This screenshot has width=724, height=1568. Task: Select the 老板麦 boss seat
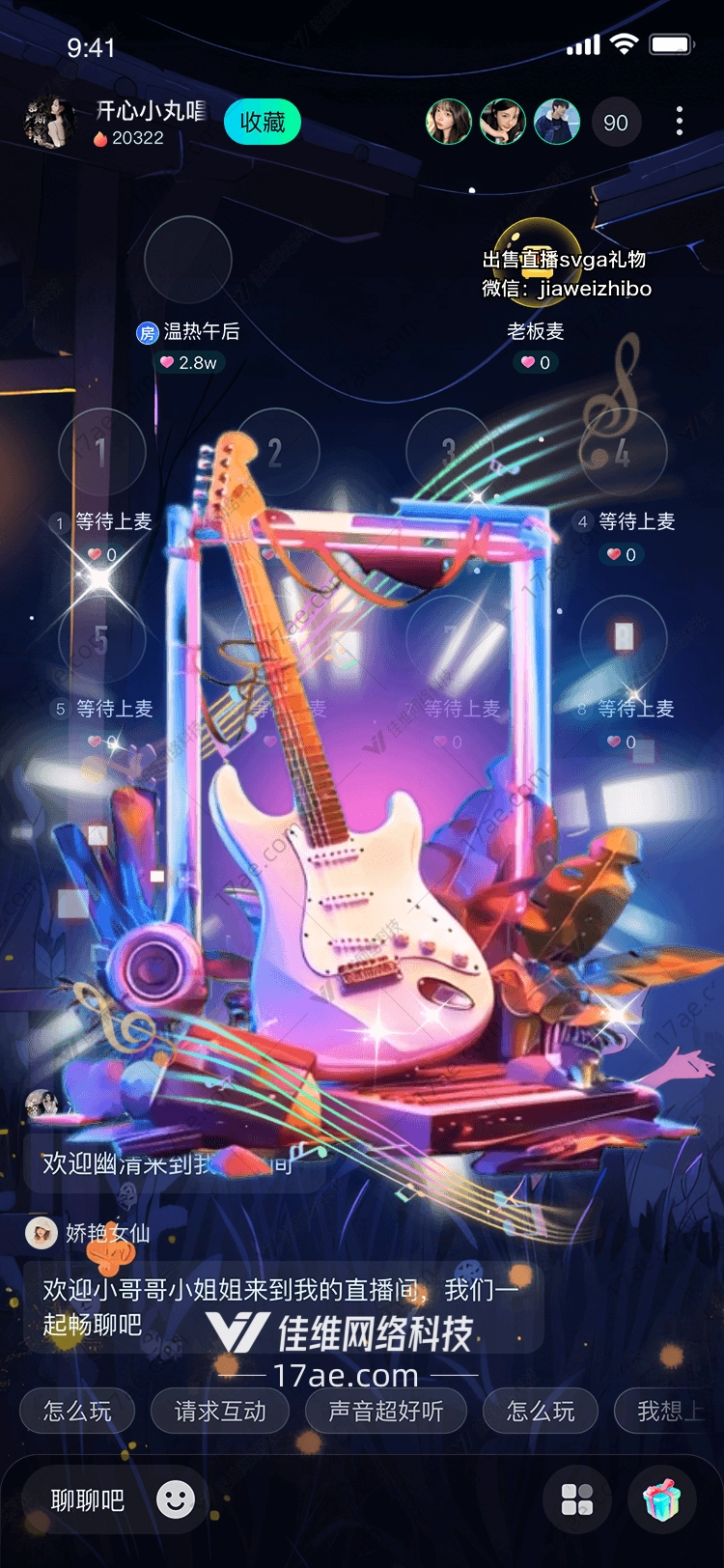(x=537, y=261)
